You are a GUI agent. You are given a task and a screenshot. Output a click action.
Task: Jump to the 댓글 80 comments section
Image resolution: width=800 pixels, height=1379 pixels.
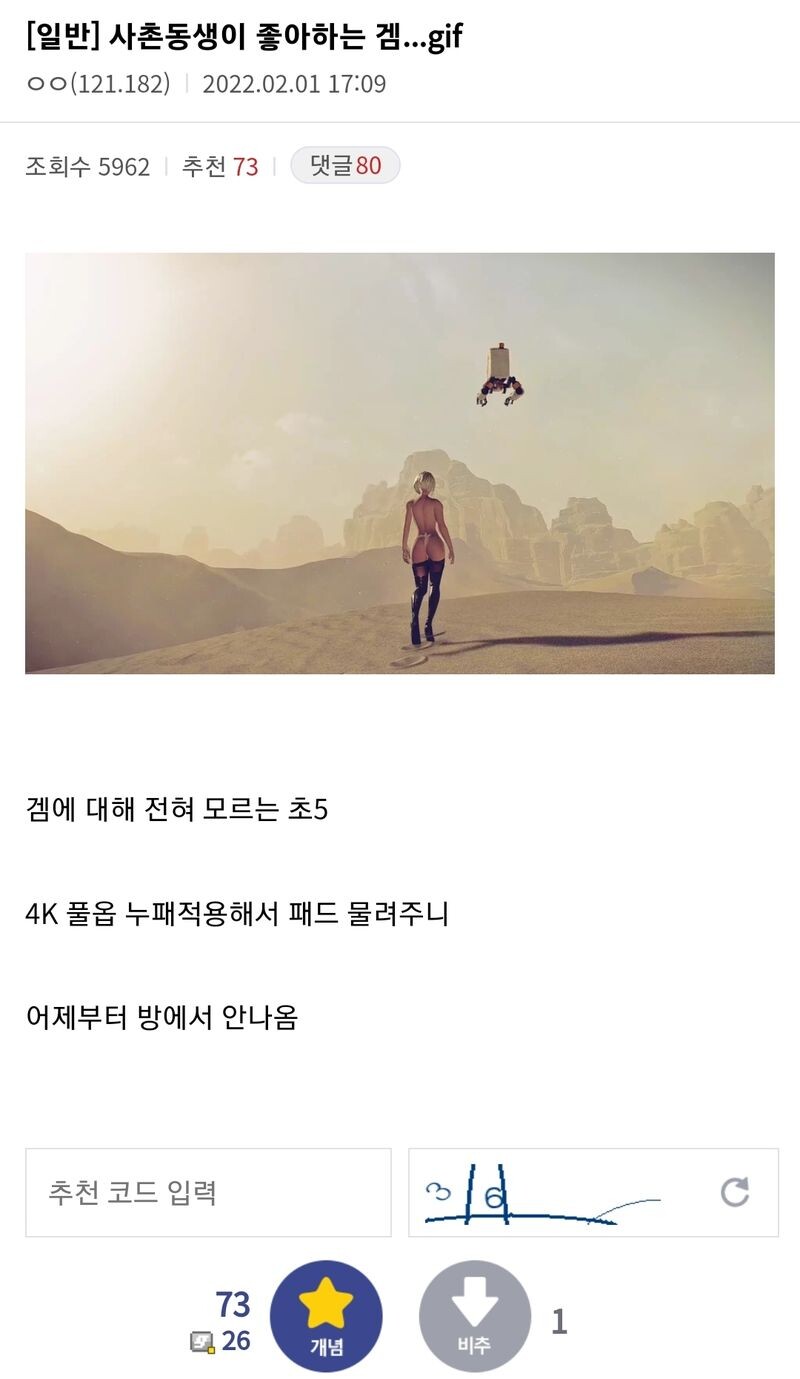point(345,166)
